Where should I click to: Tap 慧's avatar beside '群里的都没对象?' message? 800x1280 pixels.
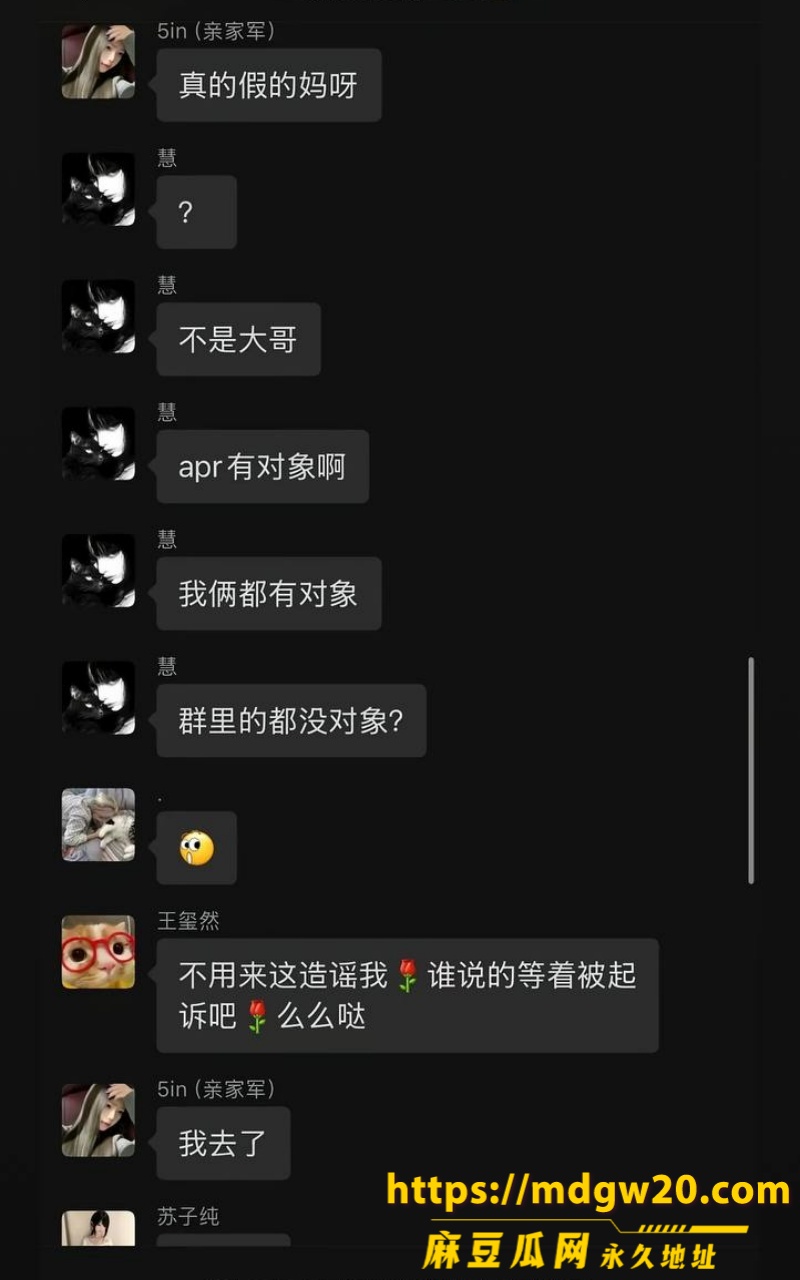tap(98, 698)
